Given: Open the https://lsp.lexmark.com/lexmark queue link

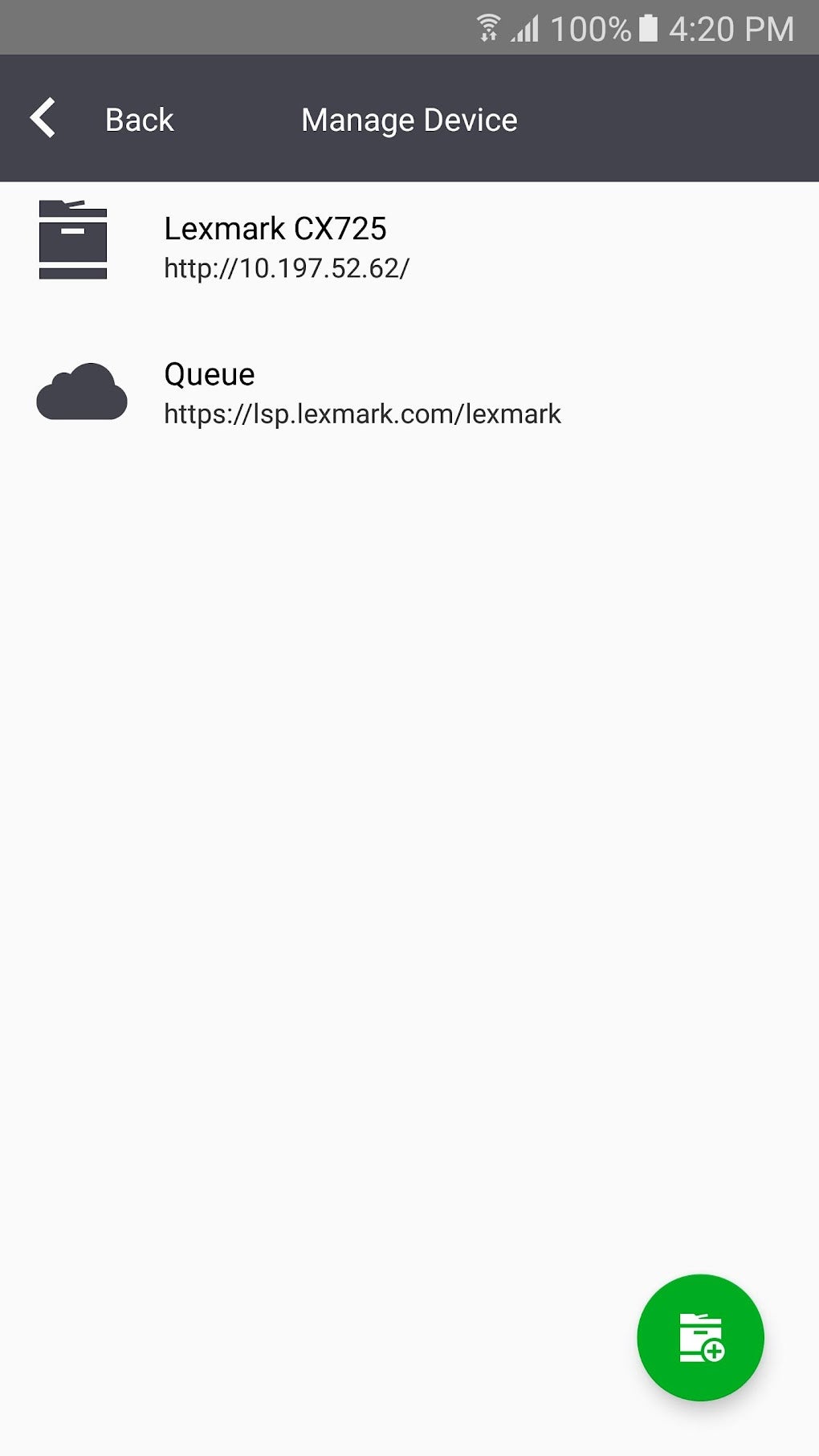Looking at the screenshot, I should pyautogui.click(x=362, y=414).
